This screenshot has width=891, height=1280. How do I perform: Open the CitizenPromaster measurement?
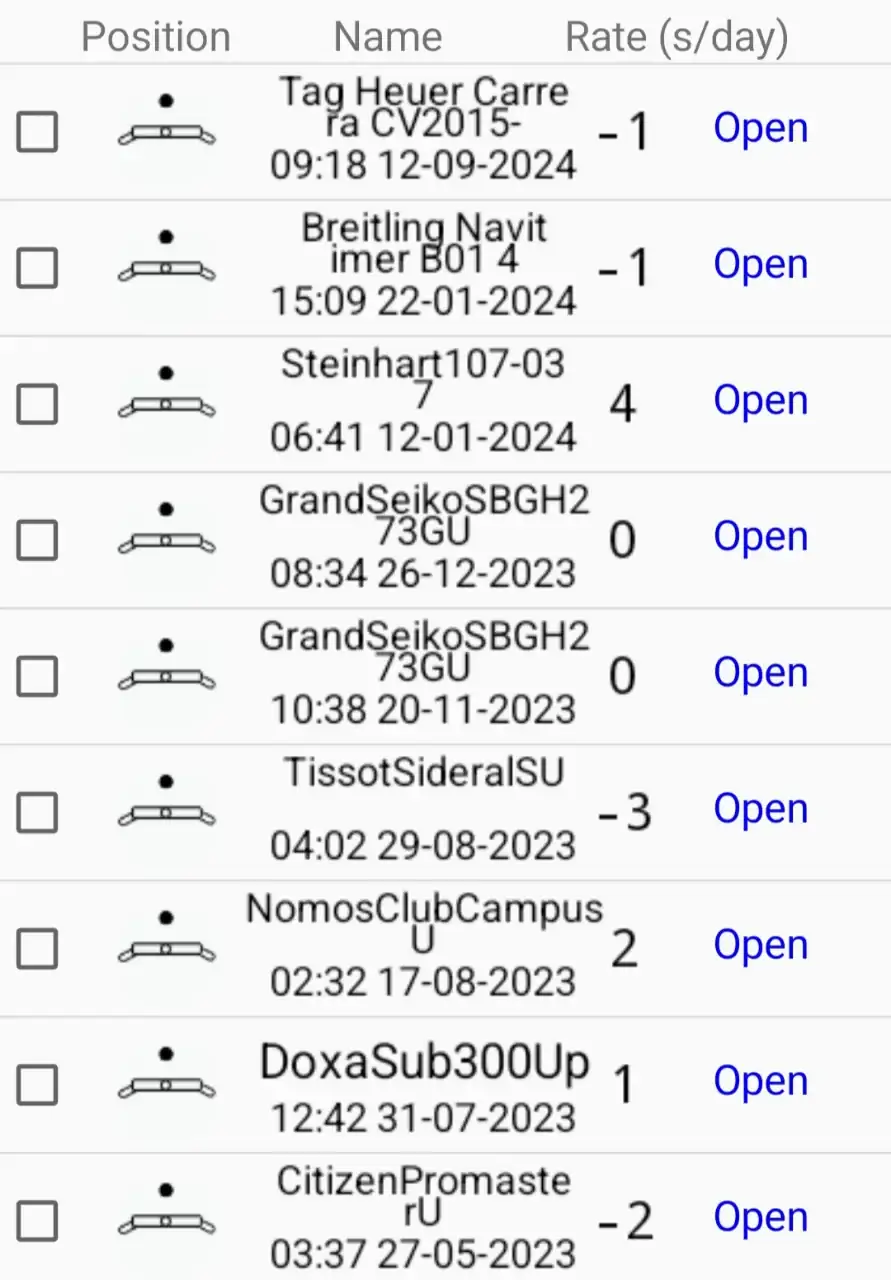pyautogui.click(x=760, y=1217)
